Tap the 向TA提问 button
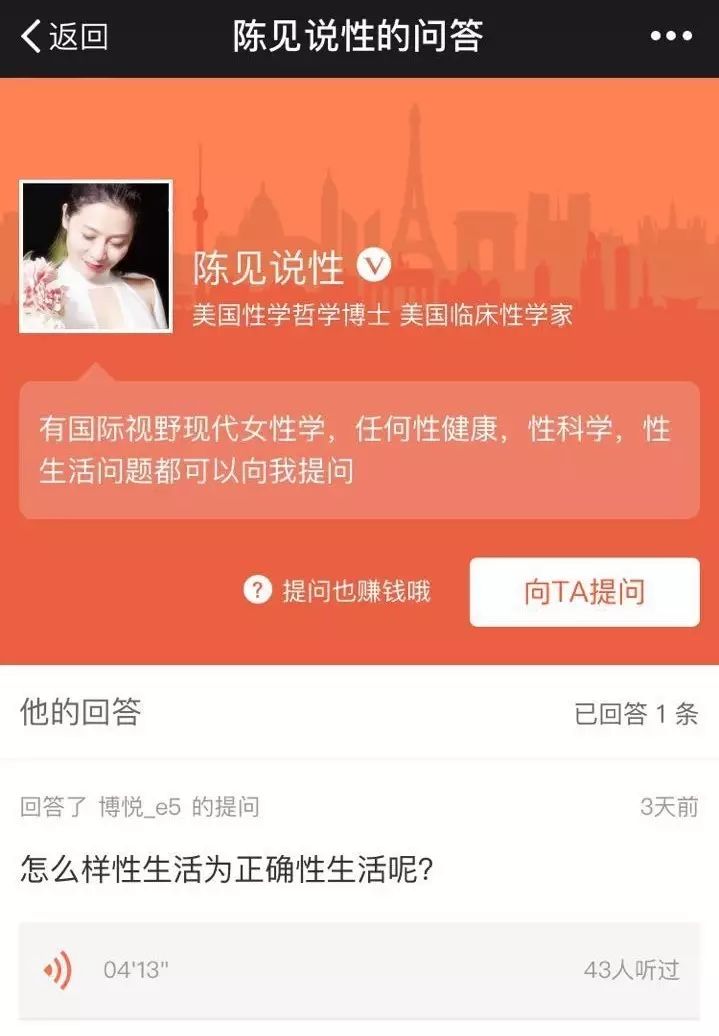This screenshot has width=719, height=1036. 584,592
